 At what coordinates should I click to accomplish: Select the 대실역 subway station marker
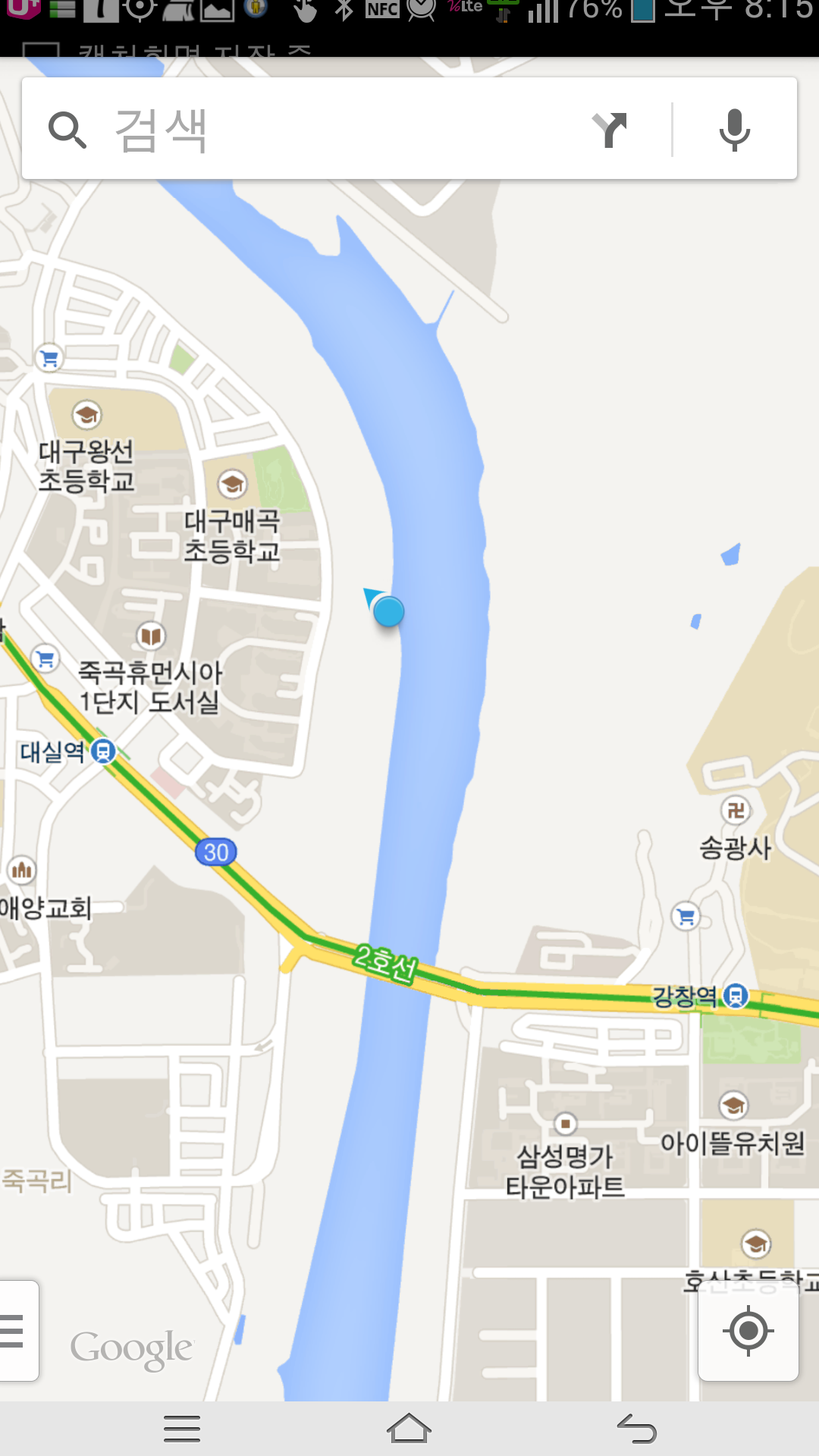pyautogui.click(x=103, y=752)
